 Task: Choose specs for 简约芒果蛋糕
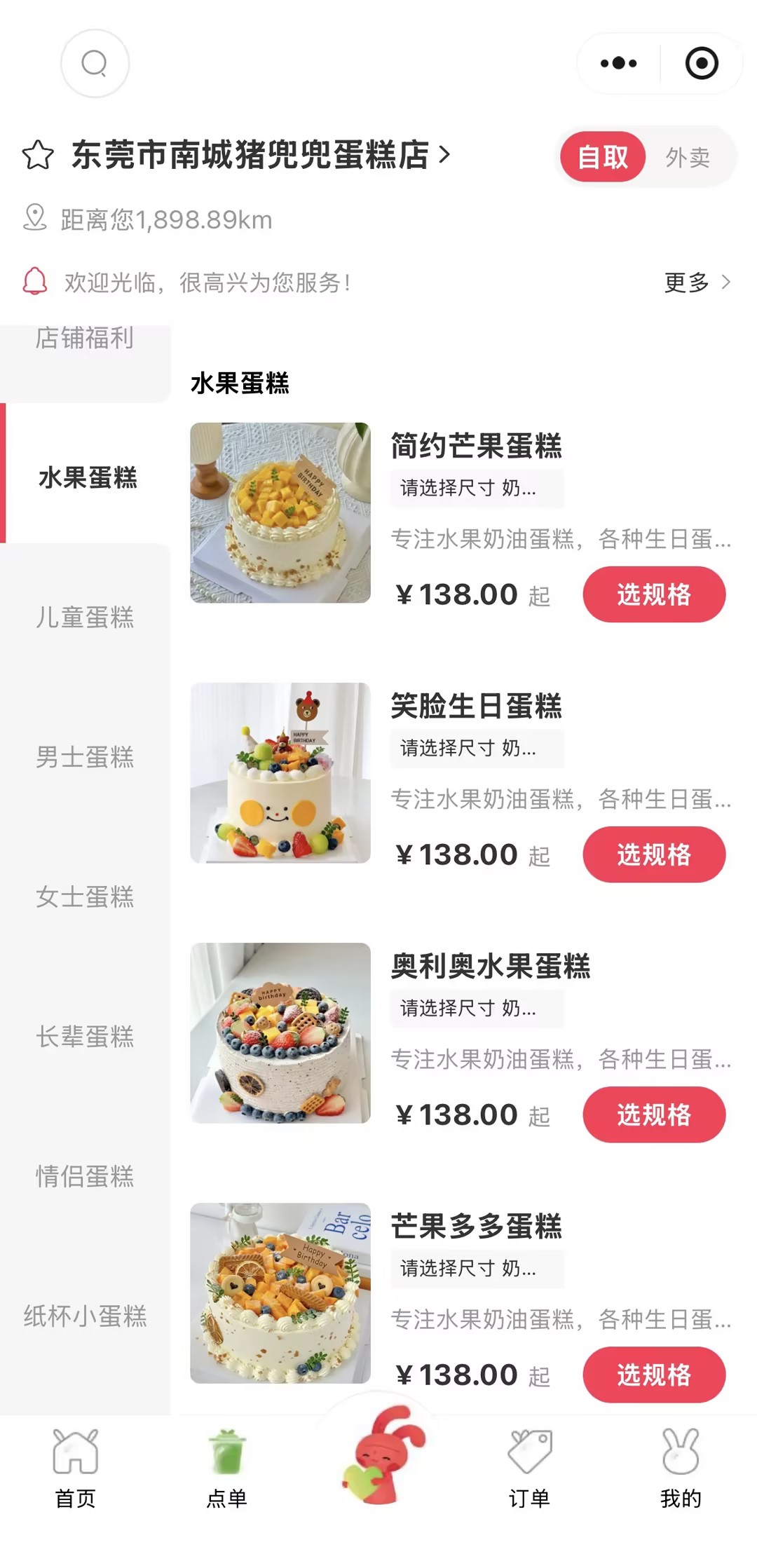(x=653, y=594)
